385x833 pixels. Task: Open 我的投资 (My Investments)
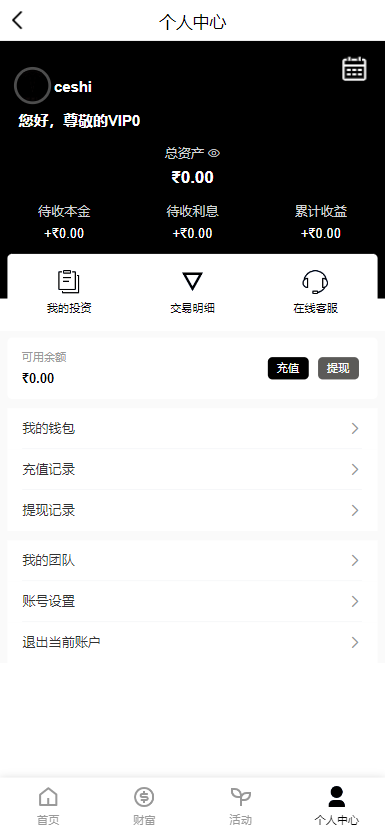(x=69, y=292)
